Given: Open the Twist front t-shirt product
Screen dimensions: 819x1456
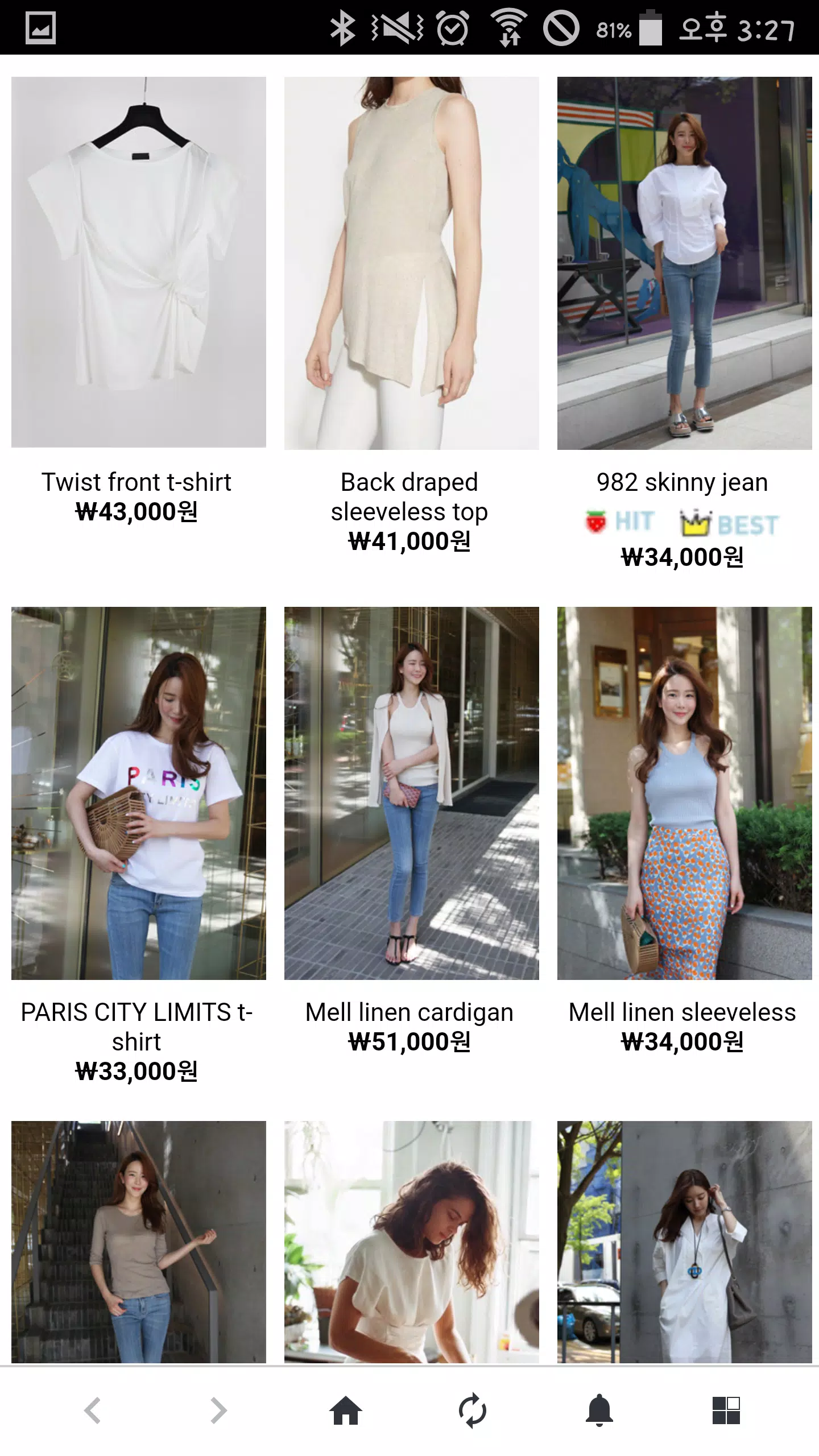Looking at the screenshot, I should click(x=138, y=263).
